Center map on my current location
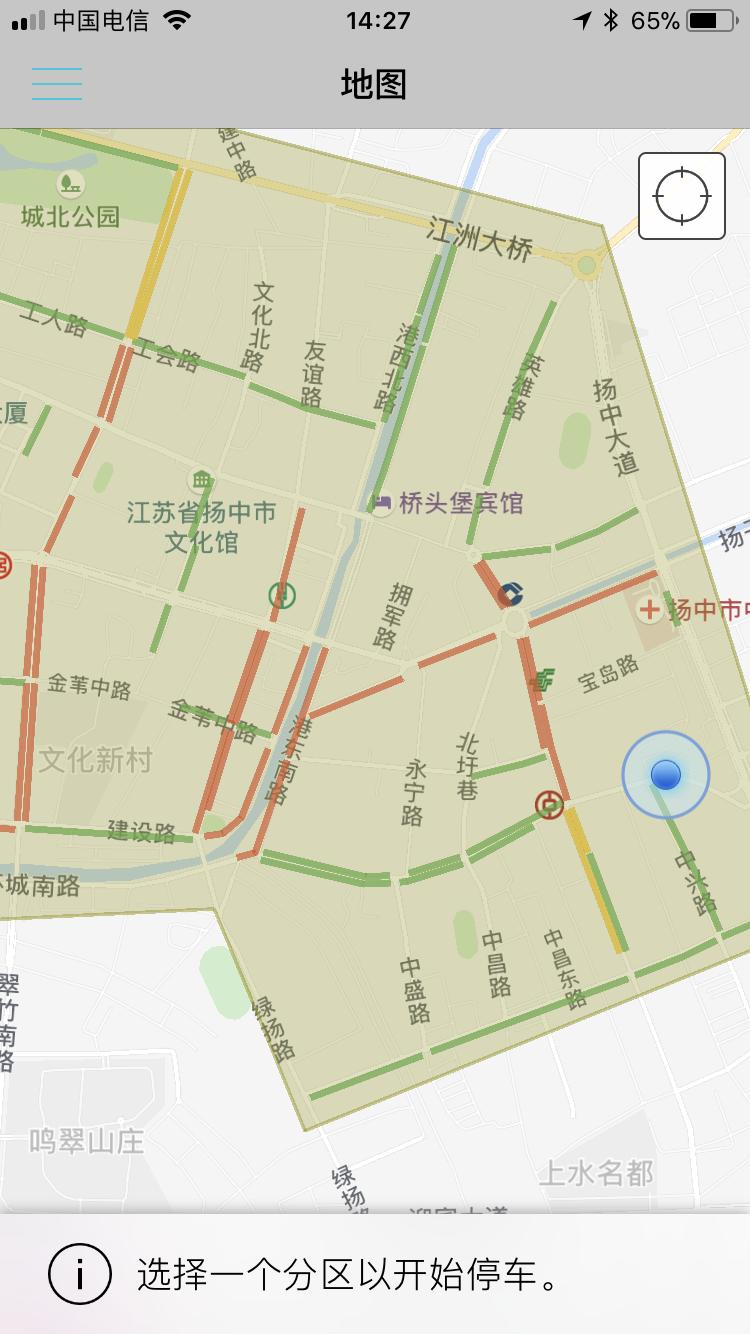 tap(682, 196)
